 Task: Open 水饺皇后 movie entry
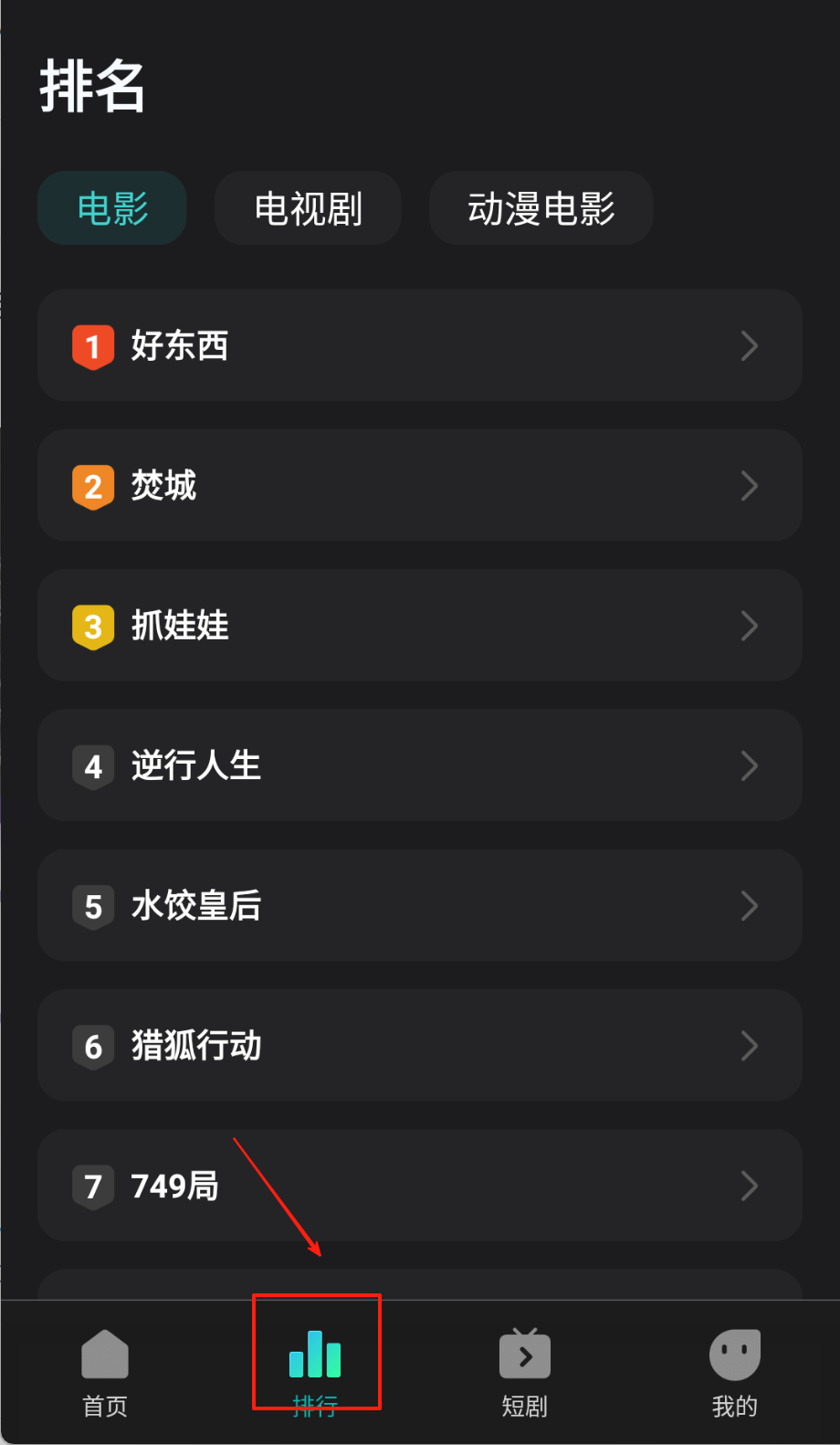coord(420,905)
